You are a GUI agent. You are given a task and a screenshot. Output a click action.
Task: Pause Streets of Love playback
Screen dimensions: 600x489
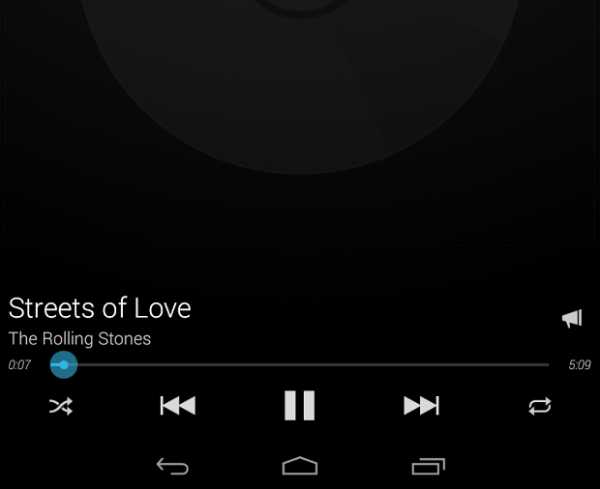pyautogui.click(x=299, y=405)
